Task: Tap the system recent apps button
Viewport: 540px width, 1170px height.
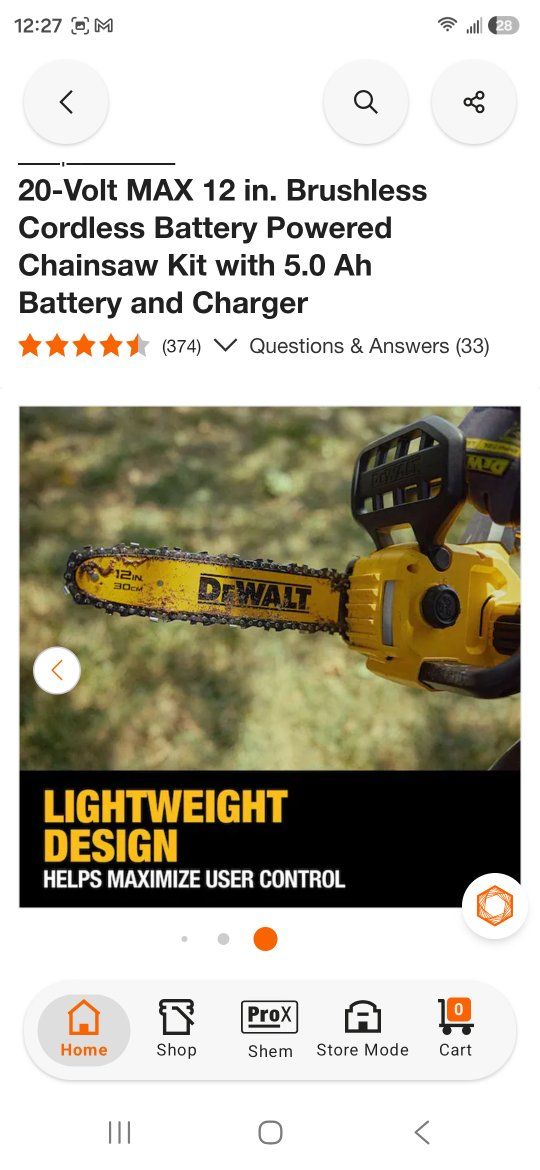Action: coord(119,1132)
